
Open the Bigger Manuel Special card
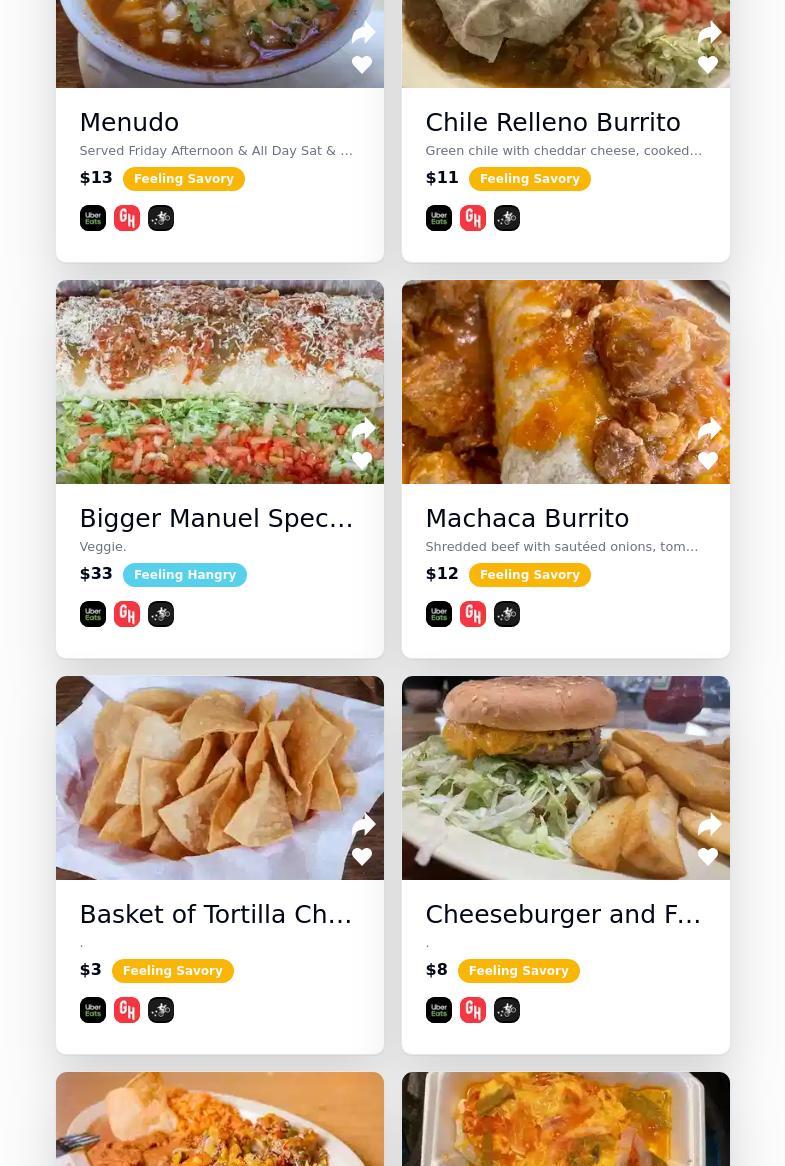216,518
